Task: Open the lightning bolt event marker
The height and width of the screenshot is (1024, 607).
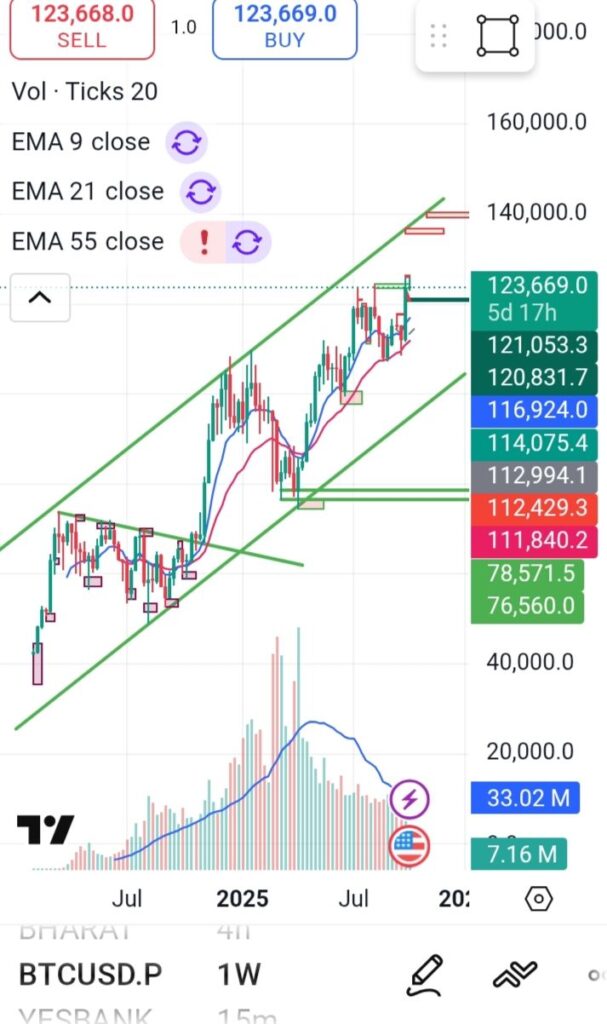Action: (x=410, y=799)
